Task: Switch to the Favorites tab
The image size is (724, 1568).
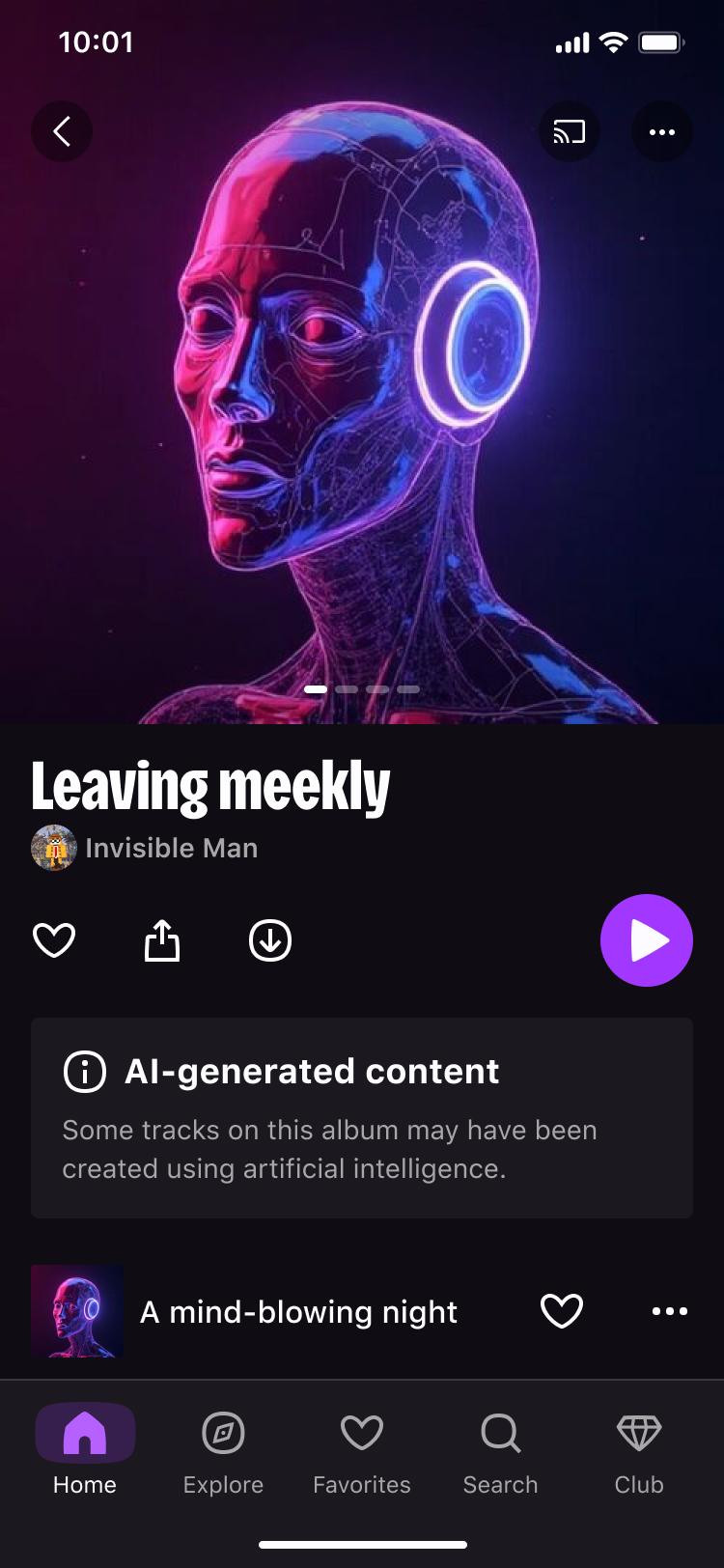Action: (362, 1450)
